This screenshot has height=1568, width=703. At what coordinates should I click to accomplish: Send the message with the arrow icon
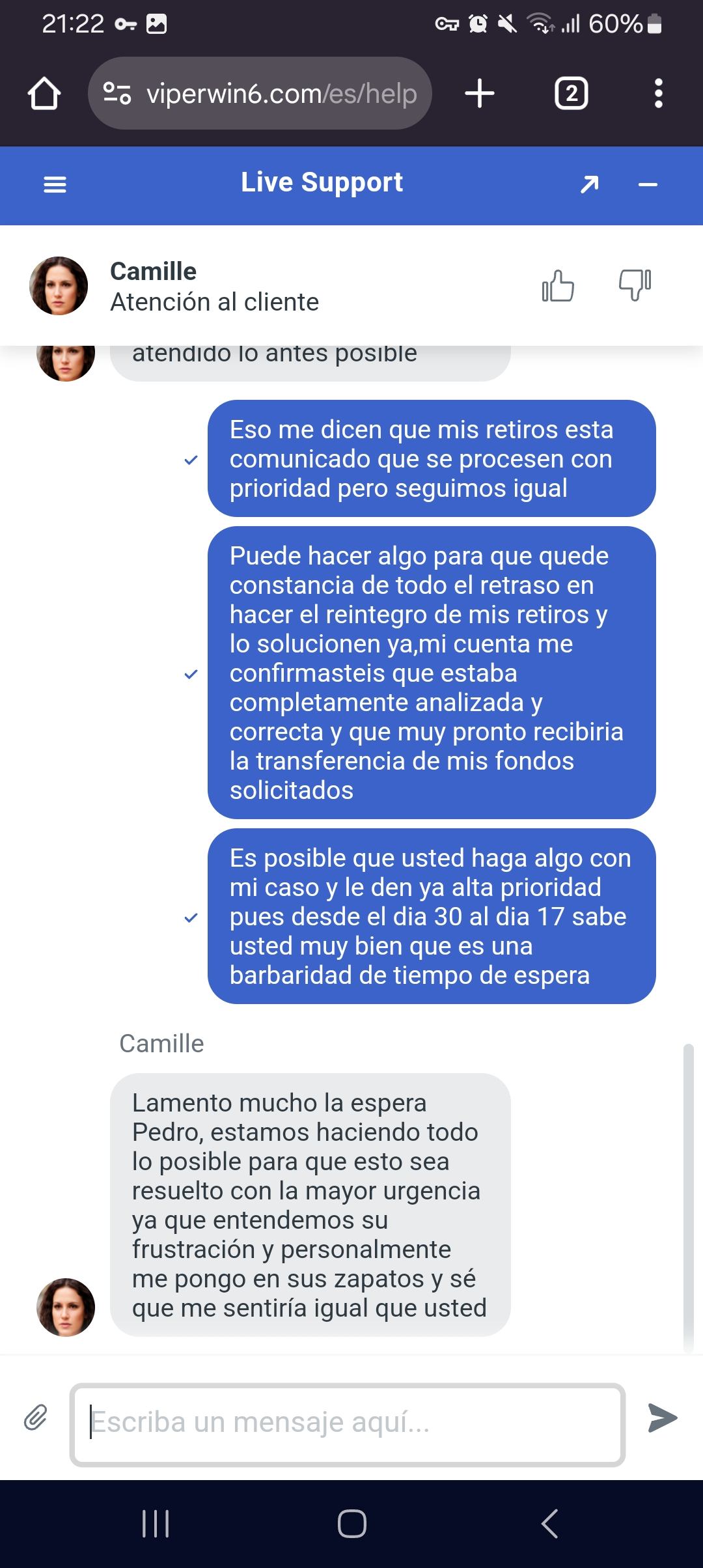coord(663,1418)
